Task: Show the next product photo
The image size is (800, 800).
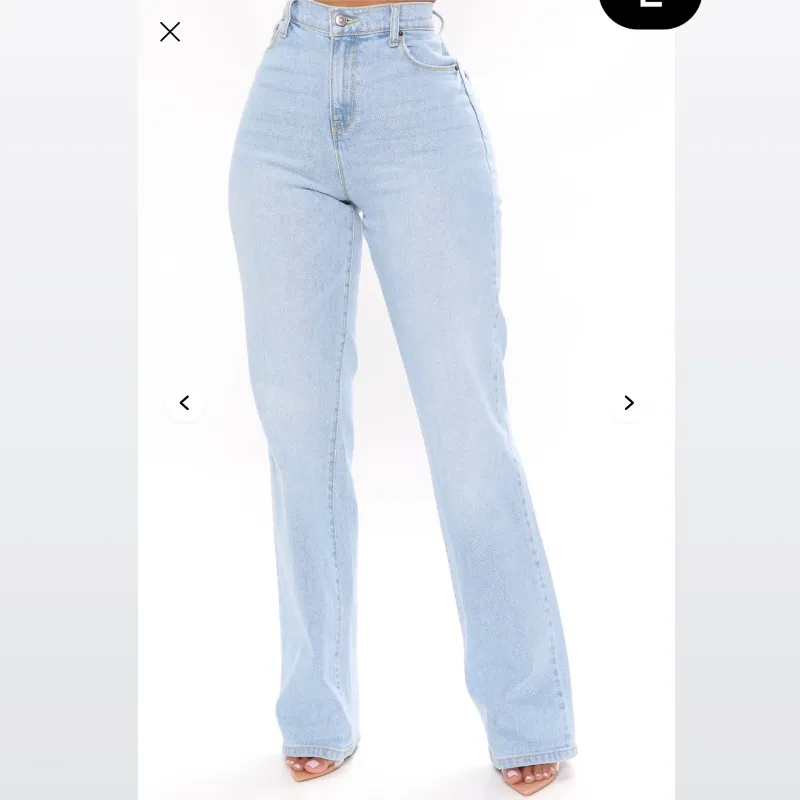Action: (628, 403)
